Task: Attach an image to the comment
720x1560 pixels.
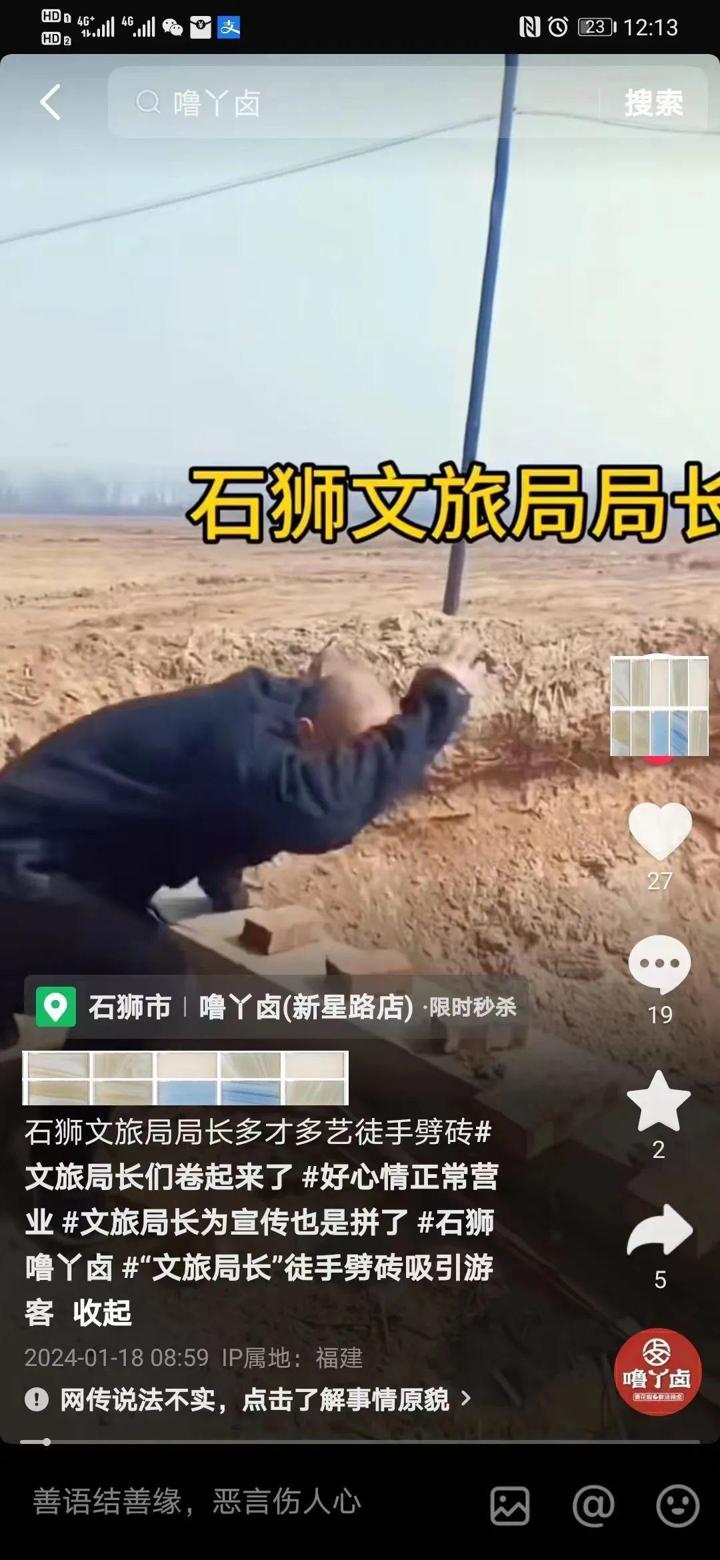Action: 509,1504
